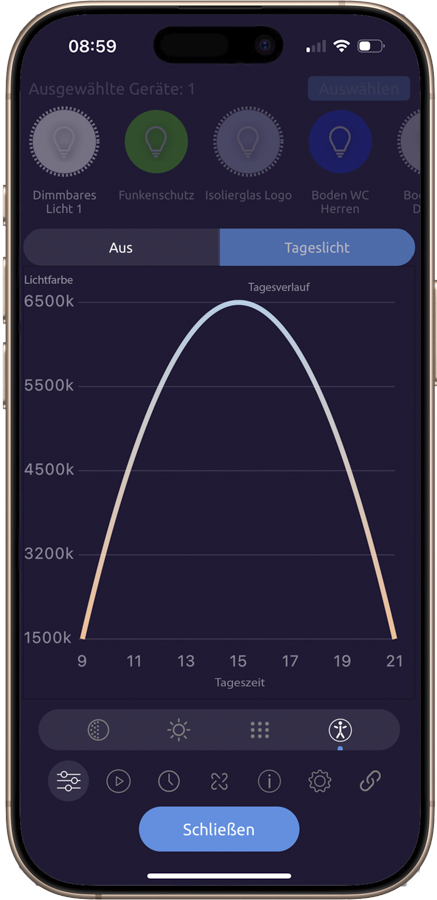437x900 pixels.
Task: Open the dot grid mode
Action: [260, 730]
